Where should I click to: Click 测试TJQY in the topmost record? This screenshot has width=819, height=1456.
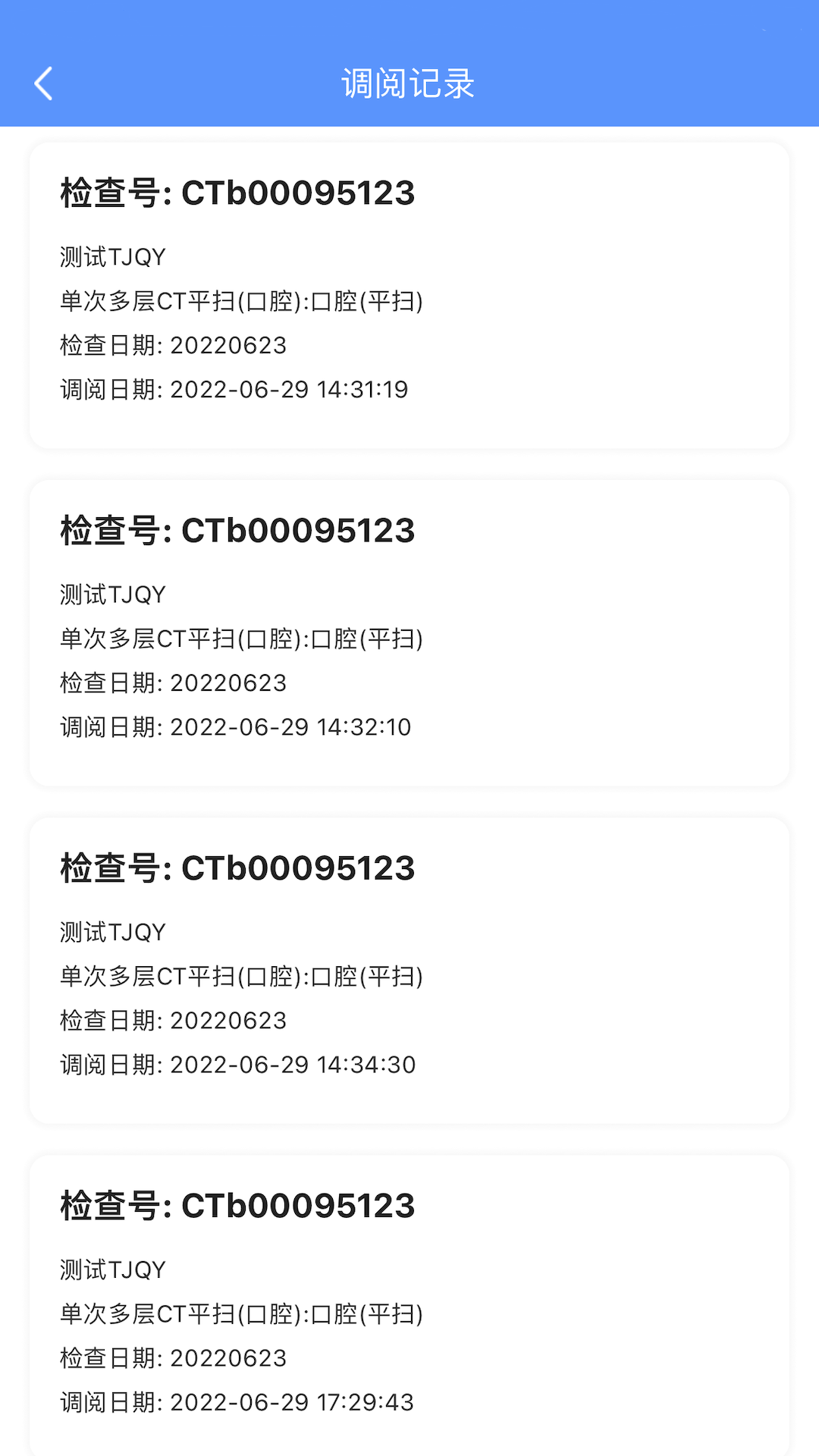(x=111, y=256)
